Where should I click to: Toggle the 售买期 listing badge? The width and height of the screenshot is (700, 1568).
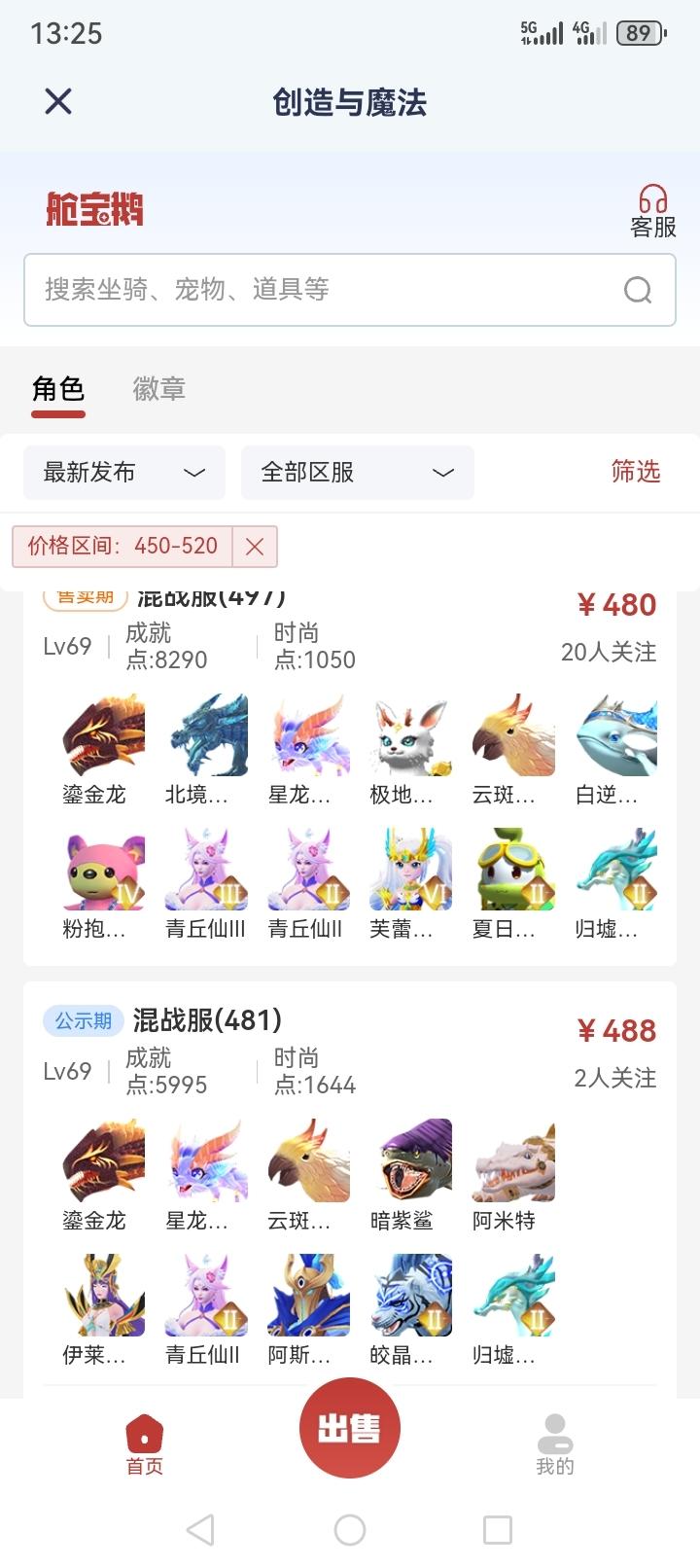pos(84,597)
